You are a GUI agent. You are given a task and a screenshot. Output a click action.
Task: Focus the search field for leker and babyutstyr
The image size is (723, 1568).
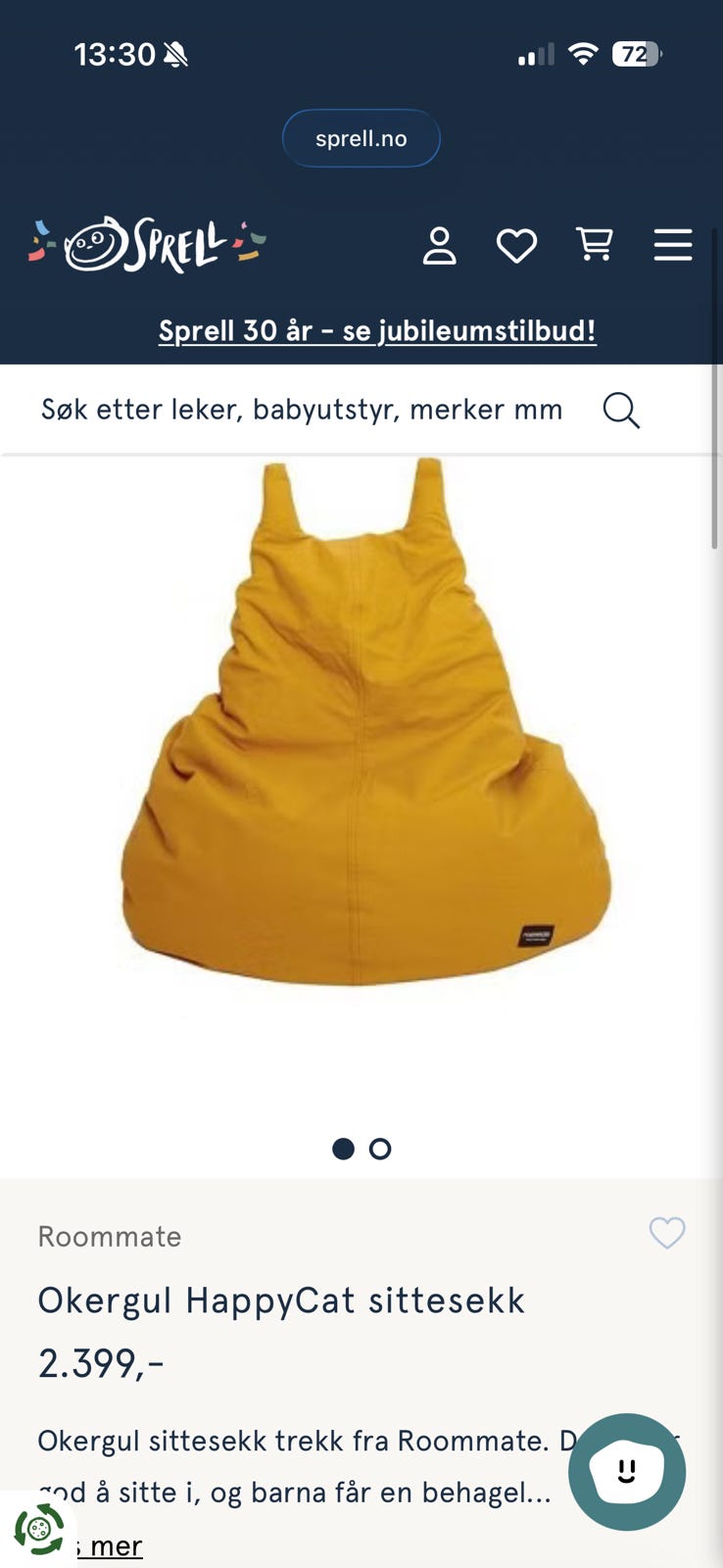(302, 410)
